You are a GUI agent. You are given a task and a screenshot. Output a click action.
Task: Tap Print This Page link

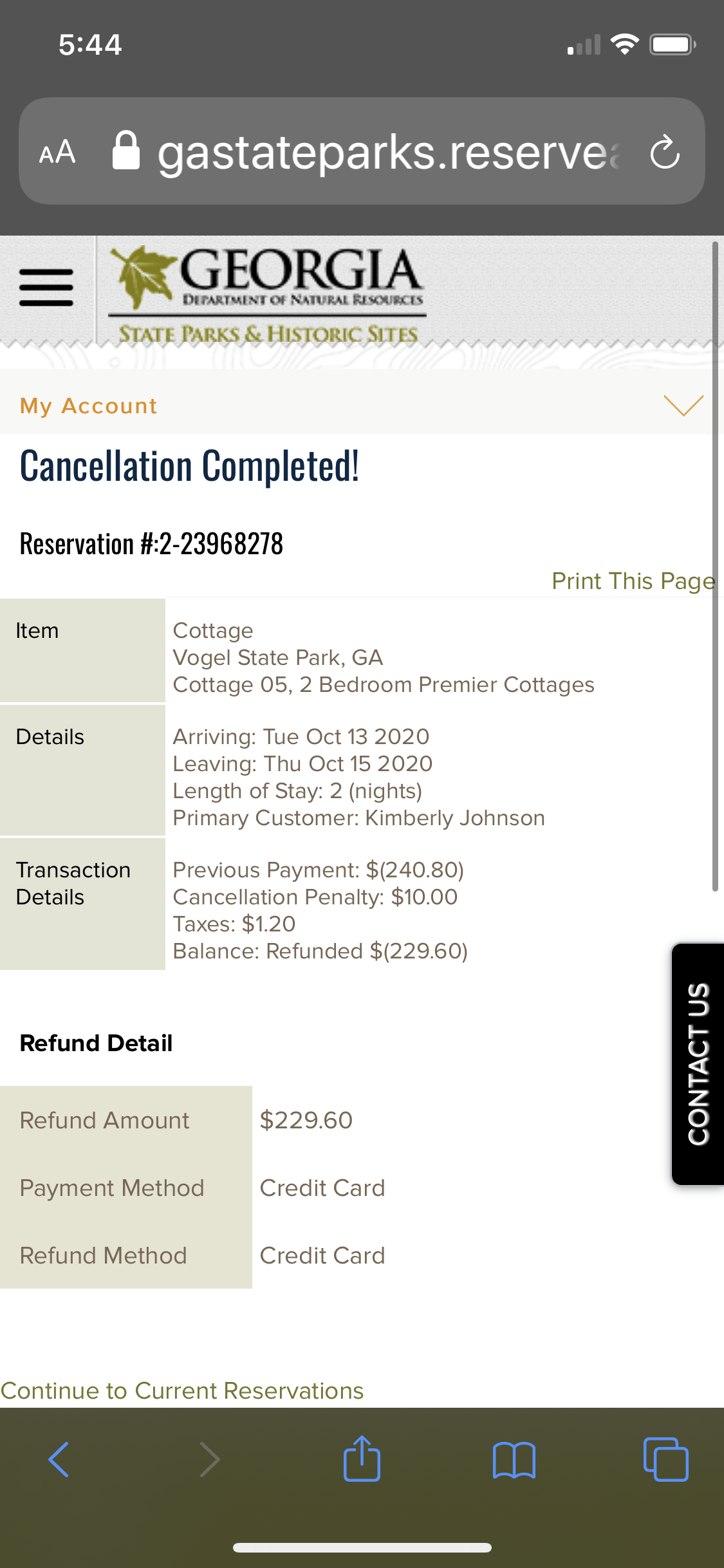(633, 581)
